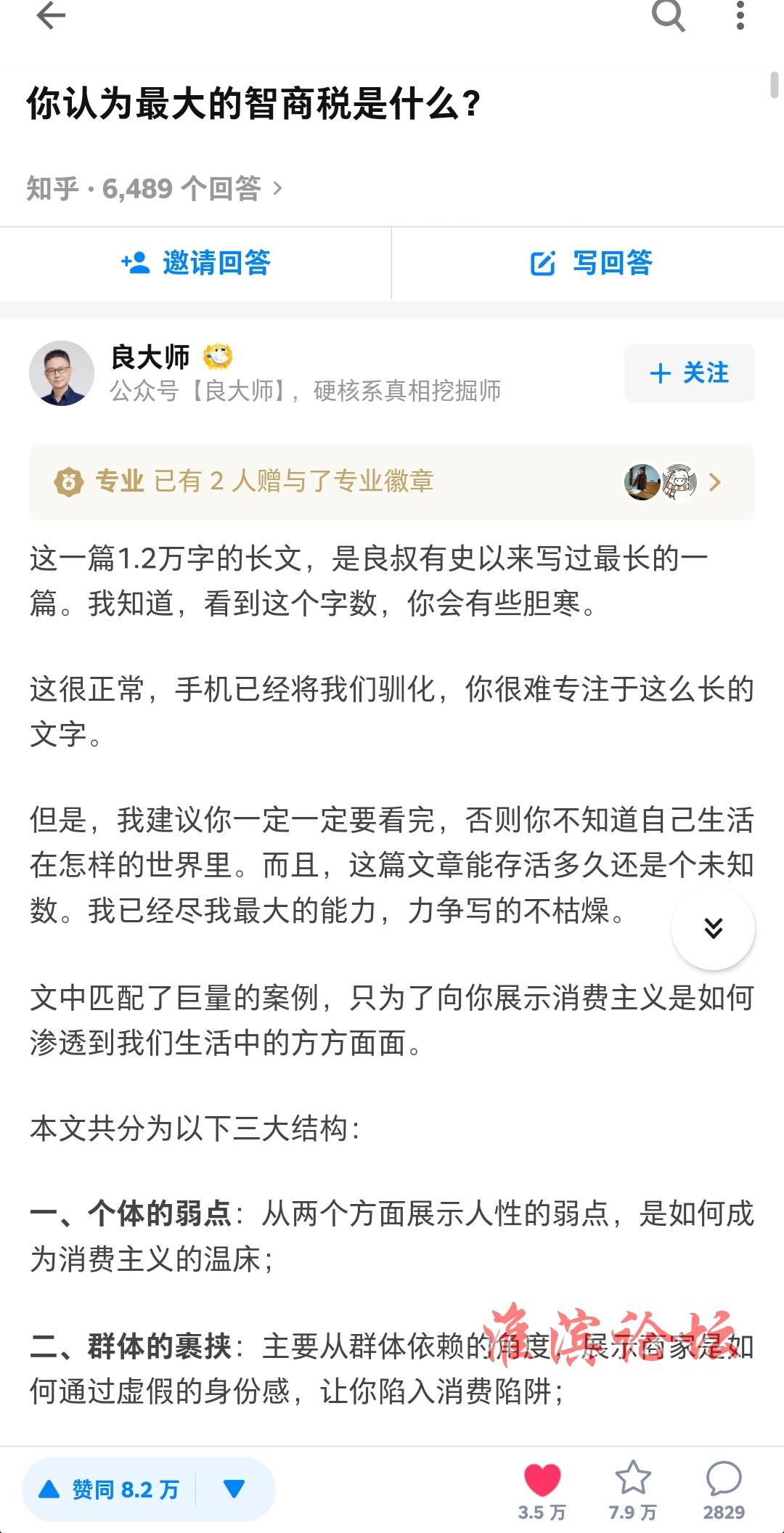View all 6,489 answers
Image resolution: width=784 pixels, height=1533 pixels.
click(x=155, y=189)
